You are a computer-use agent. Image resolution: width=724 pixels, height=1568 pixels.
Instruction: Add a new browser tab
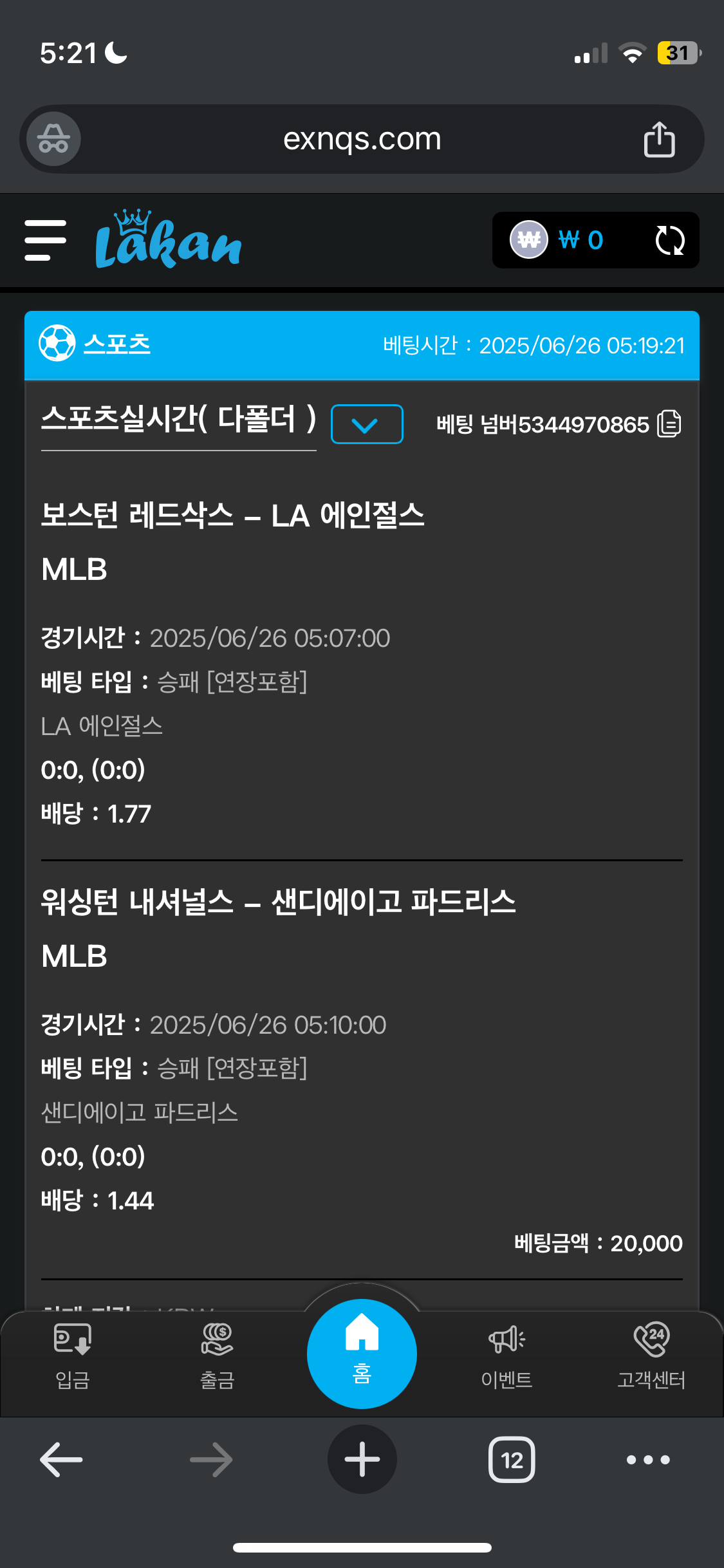point(362,1459)
